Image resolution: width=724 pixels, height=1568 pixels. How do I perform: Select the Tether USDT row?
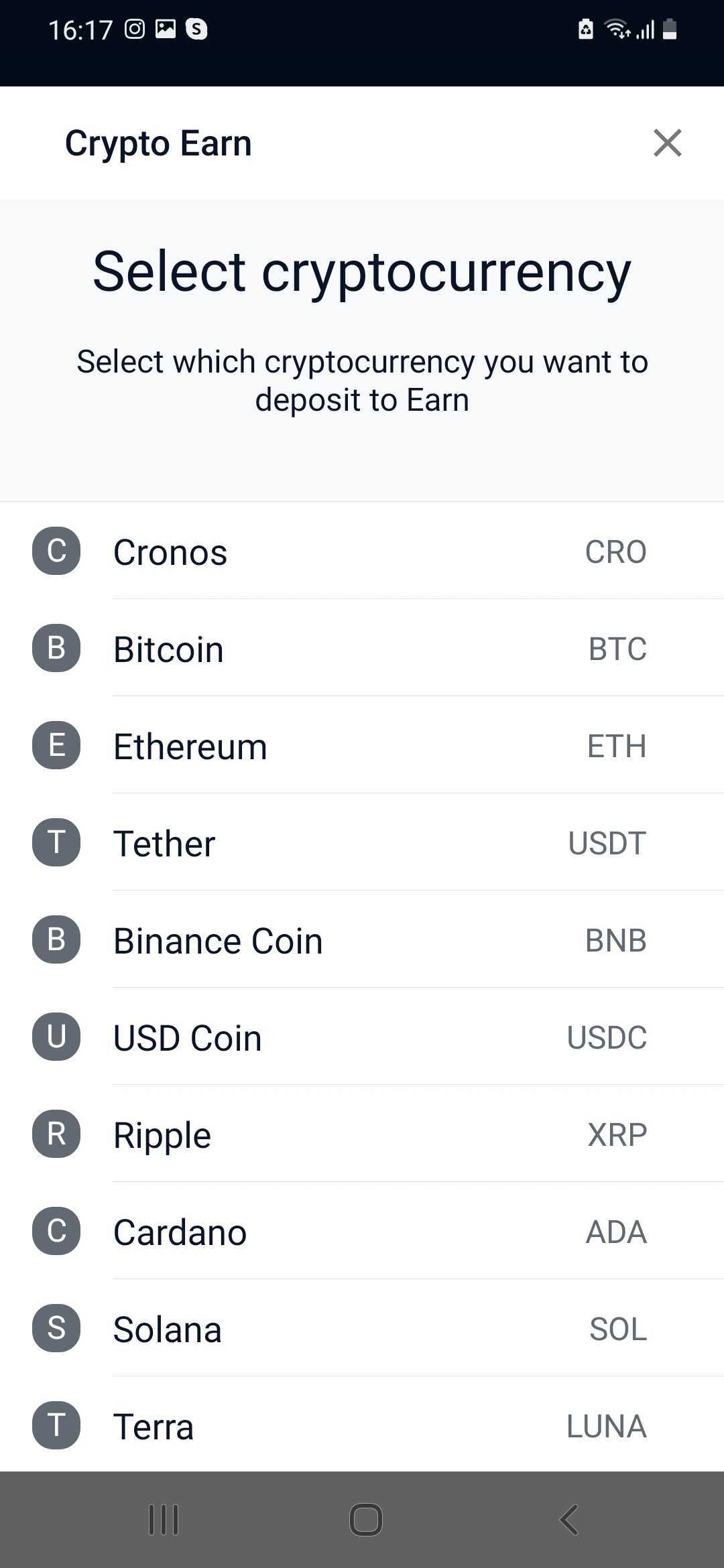362,842
